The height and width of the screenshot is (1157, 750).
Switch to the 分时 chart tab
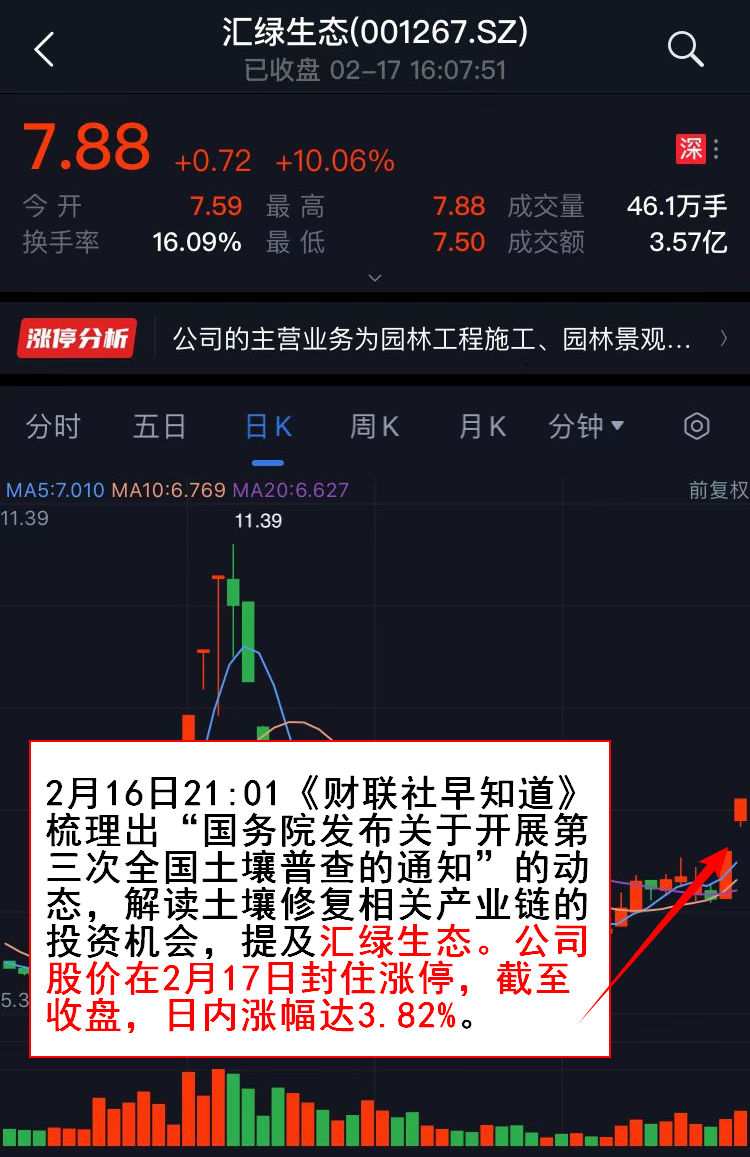[x=53, y=427]
